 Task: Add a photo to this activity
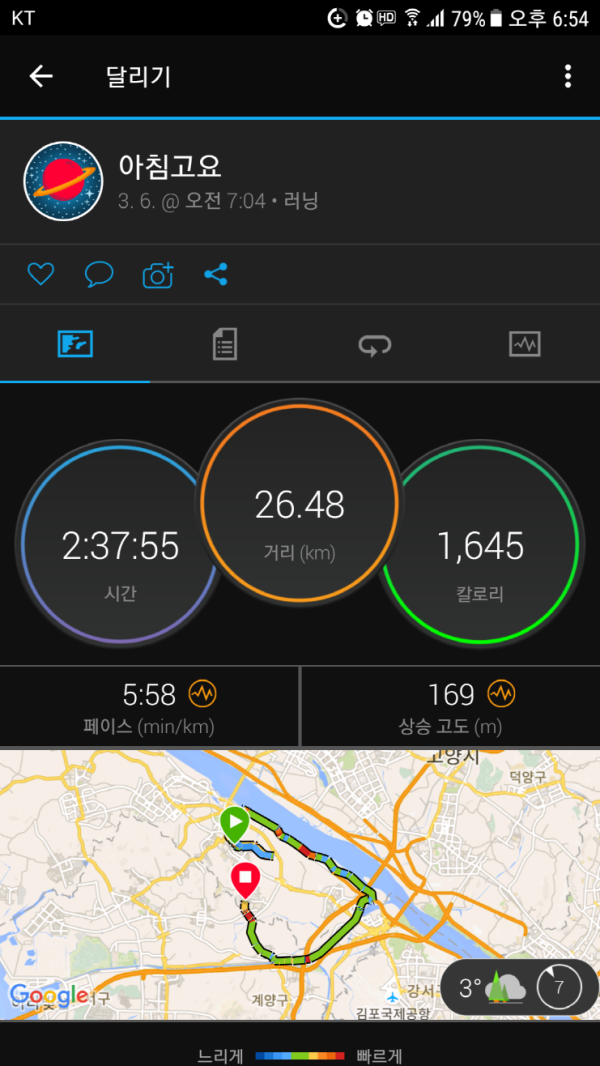(x=158, y=274)
